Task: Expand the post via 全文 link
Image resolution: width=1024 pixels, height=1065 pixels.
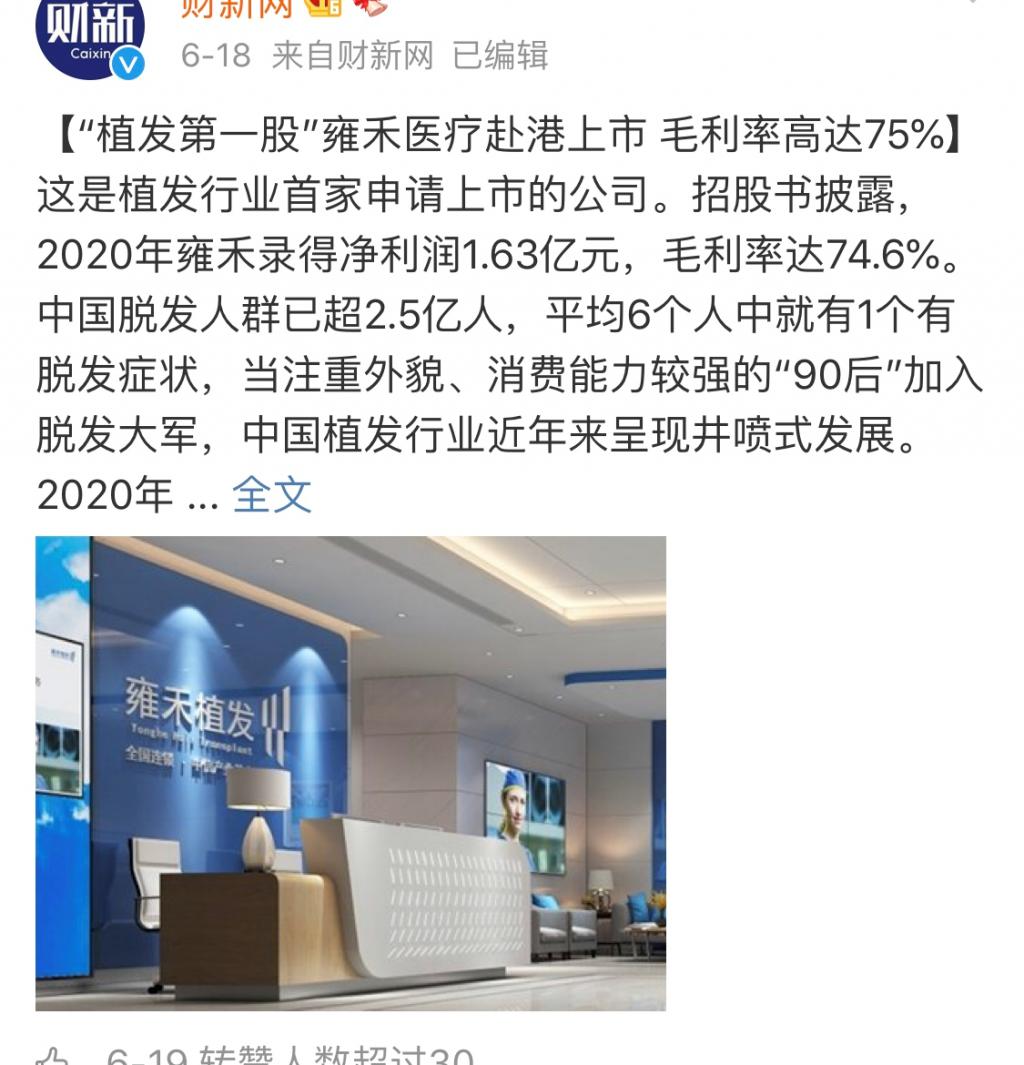Action: click(272, 494)
